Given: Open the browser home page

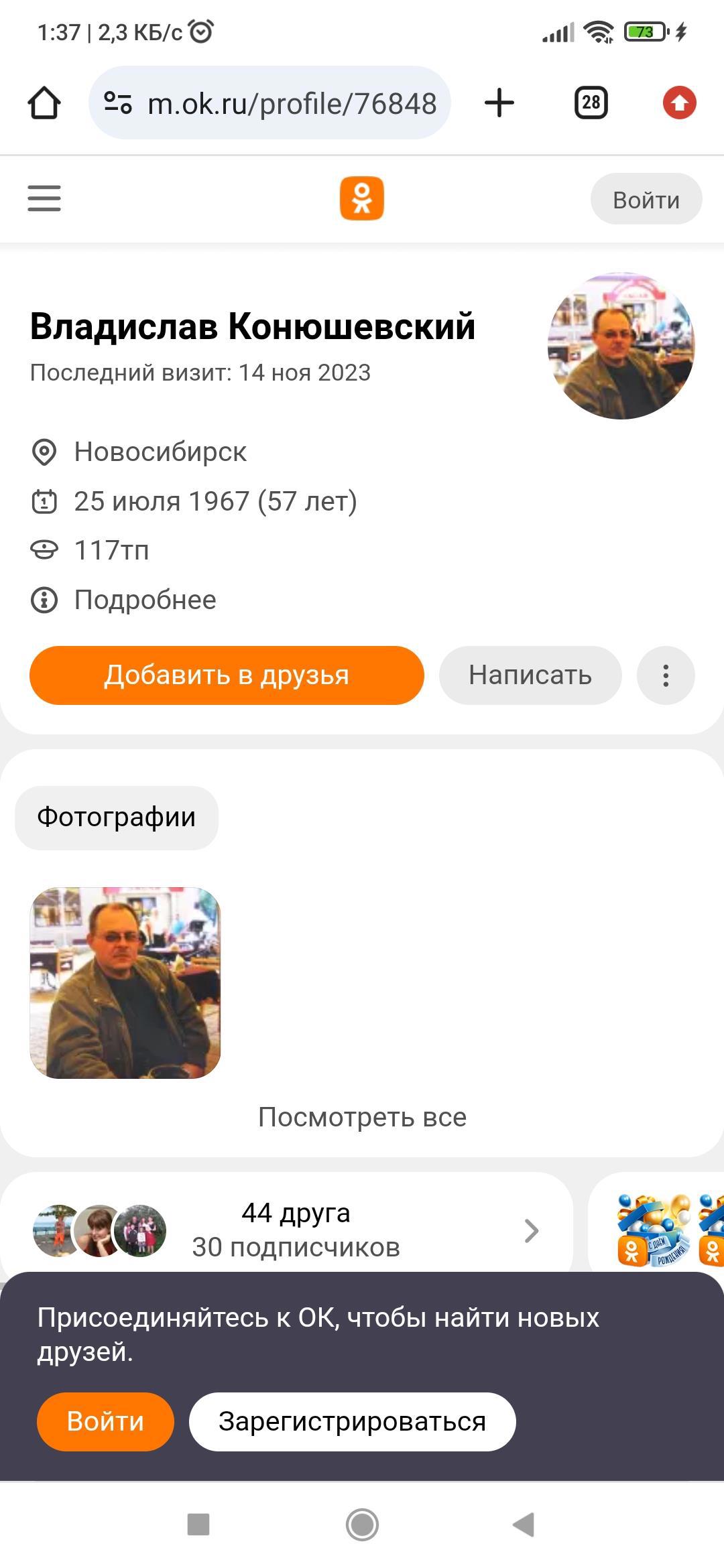Looking at the screenshot, I should point(44,103).
